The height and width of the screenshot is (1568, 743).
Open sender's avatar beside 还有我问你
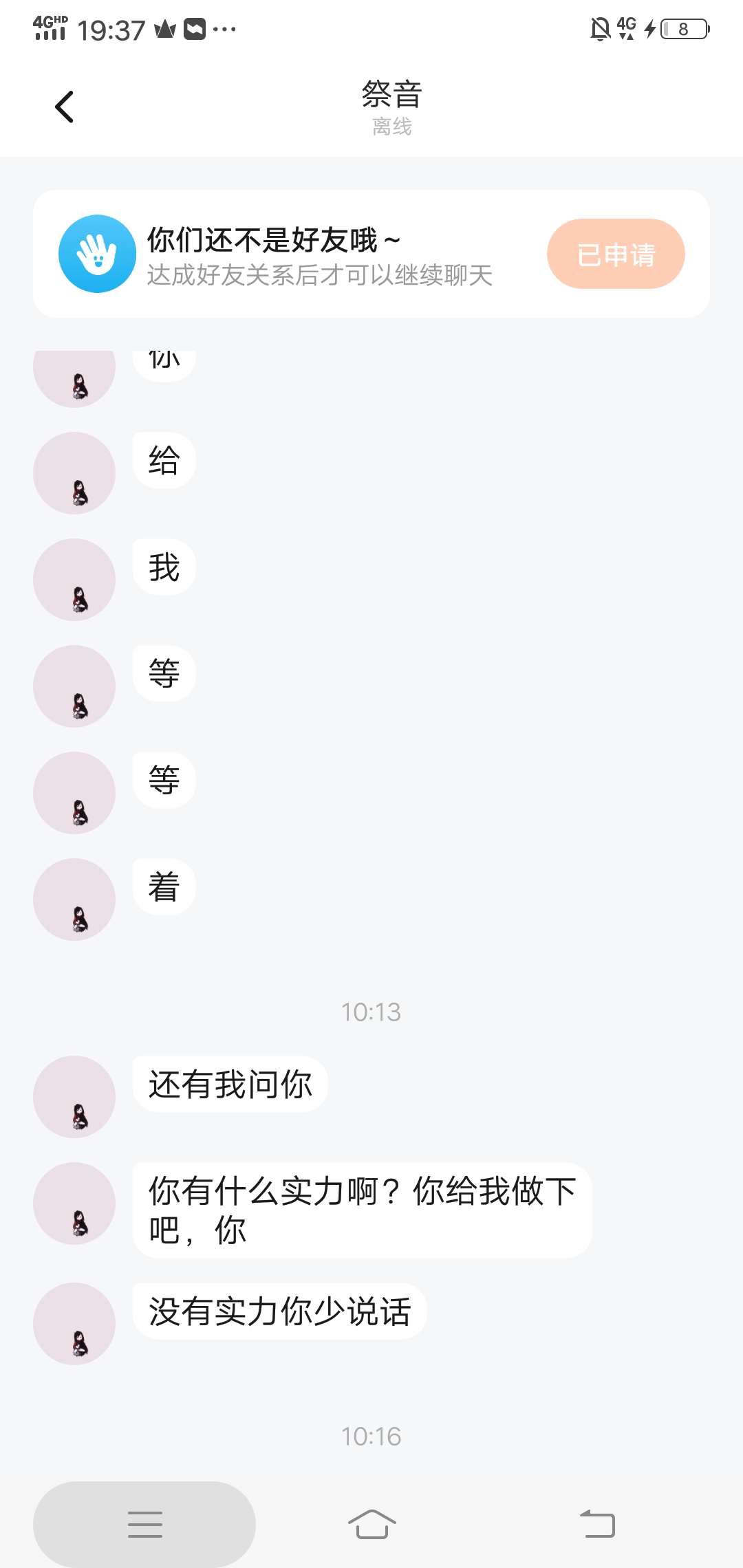(74, 1096)
